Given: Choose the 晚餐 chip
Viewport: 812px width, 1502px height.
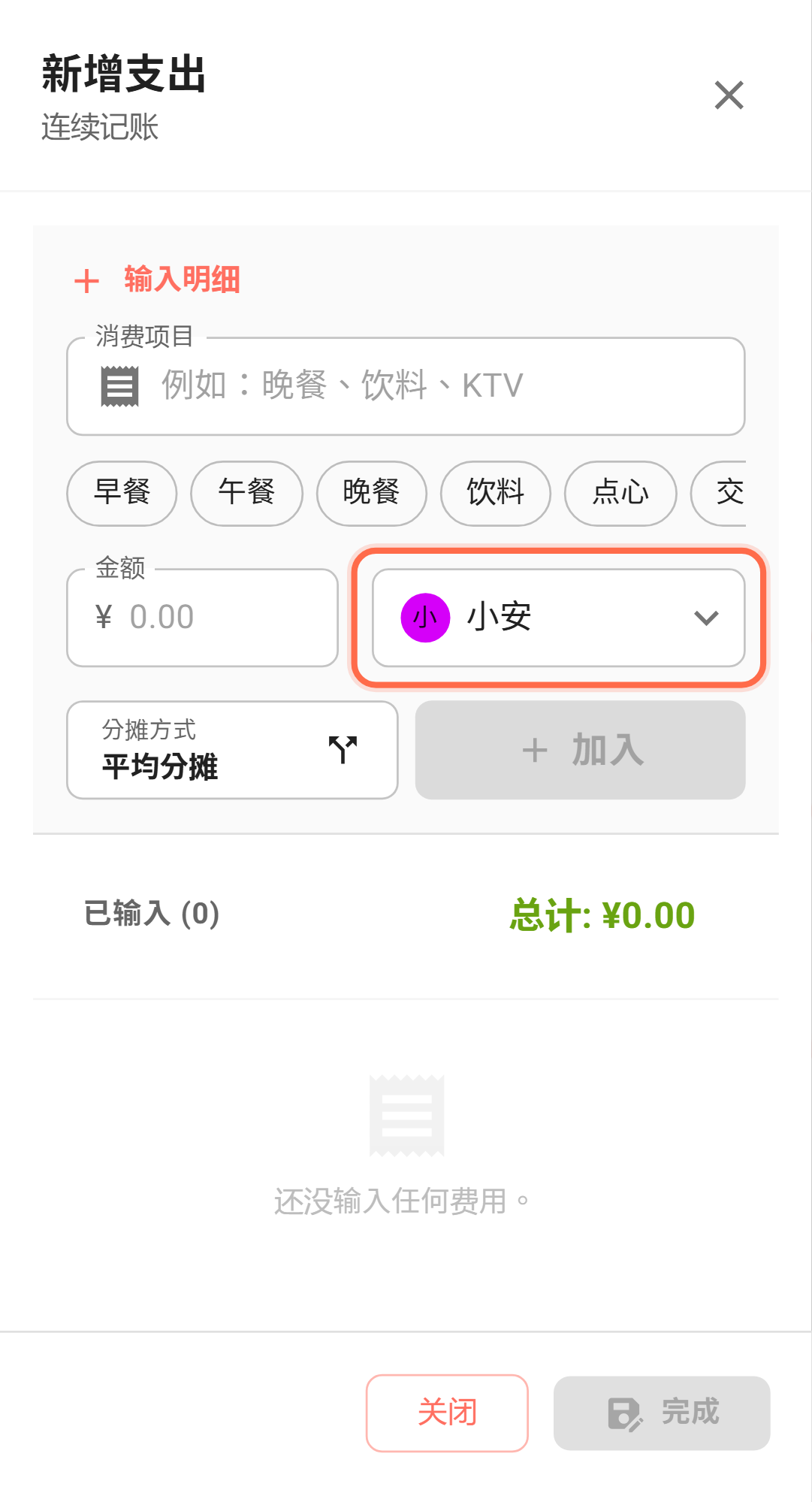Looking at the screenshot, I should click(x=371, y=493).
